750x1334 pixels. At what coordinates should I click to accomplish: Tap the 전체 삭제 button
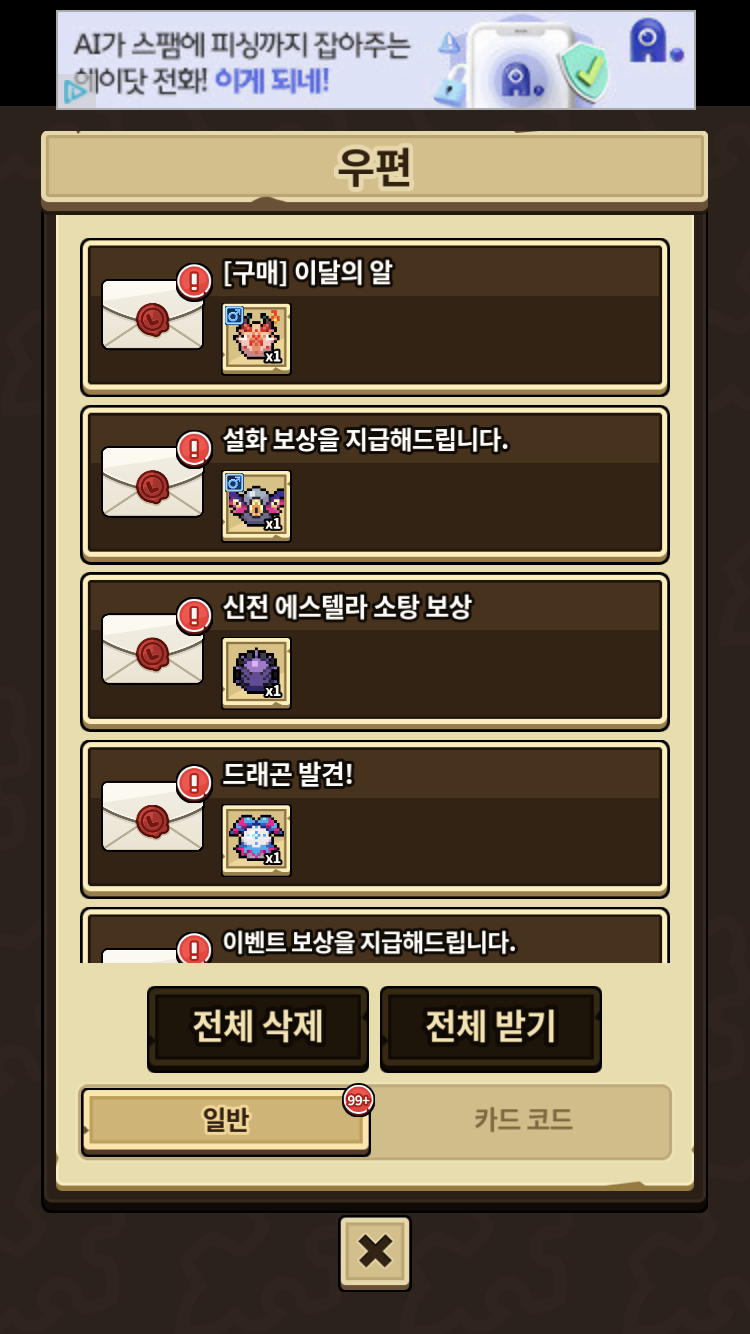pyautogui.click(x=258, y=1028)
